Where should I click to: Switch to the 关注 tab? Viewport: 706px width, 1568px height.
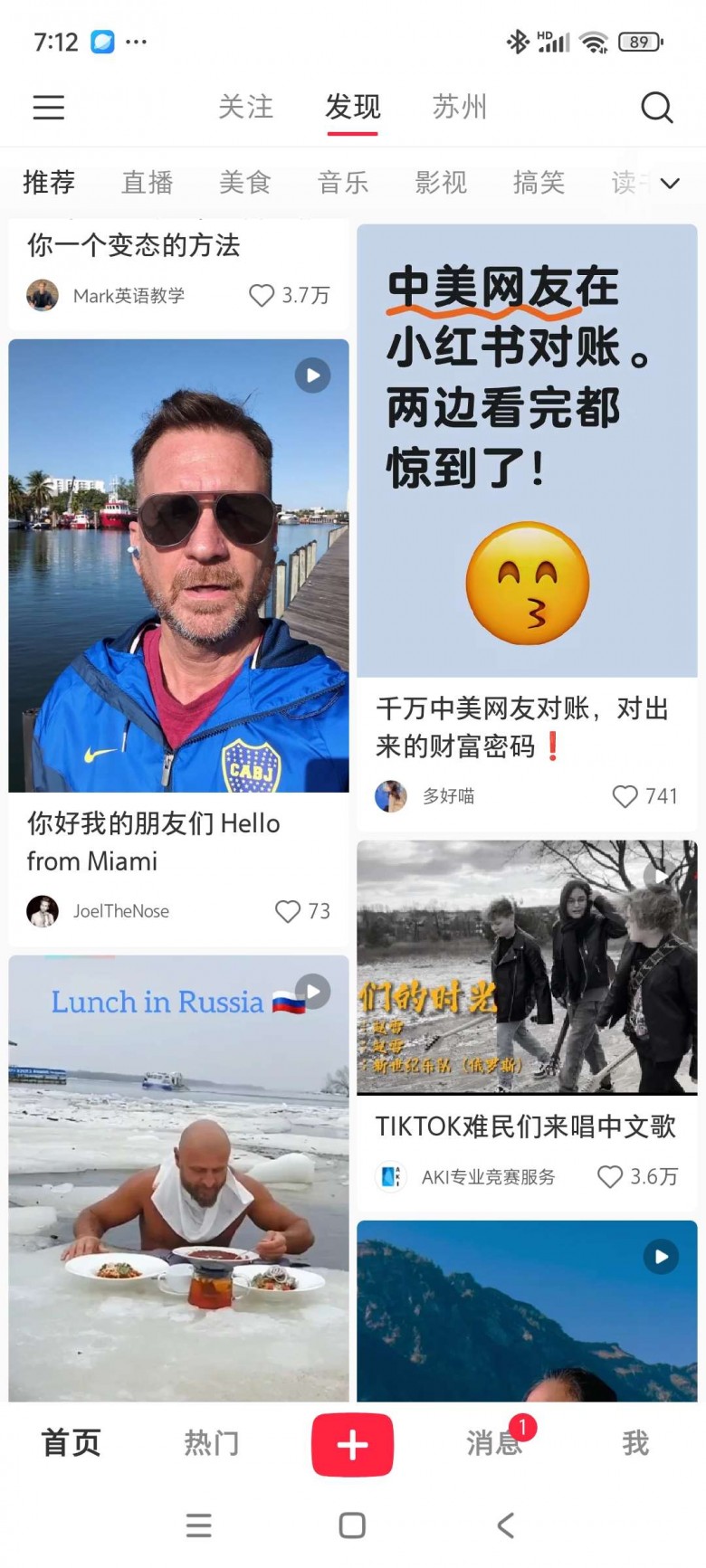tap(245, 108)
